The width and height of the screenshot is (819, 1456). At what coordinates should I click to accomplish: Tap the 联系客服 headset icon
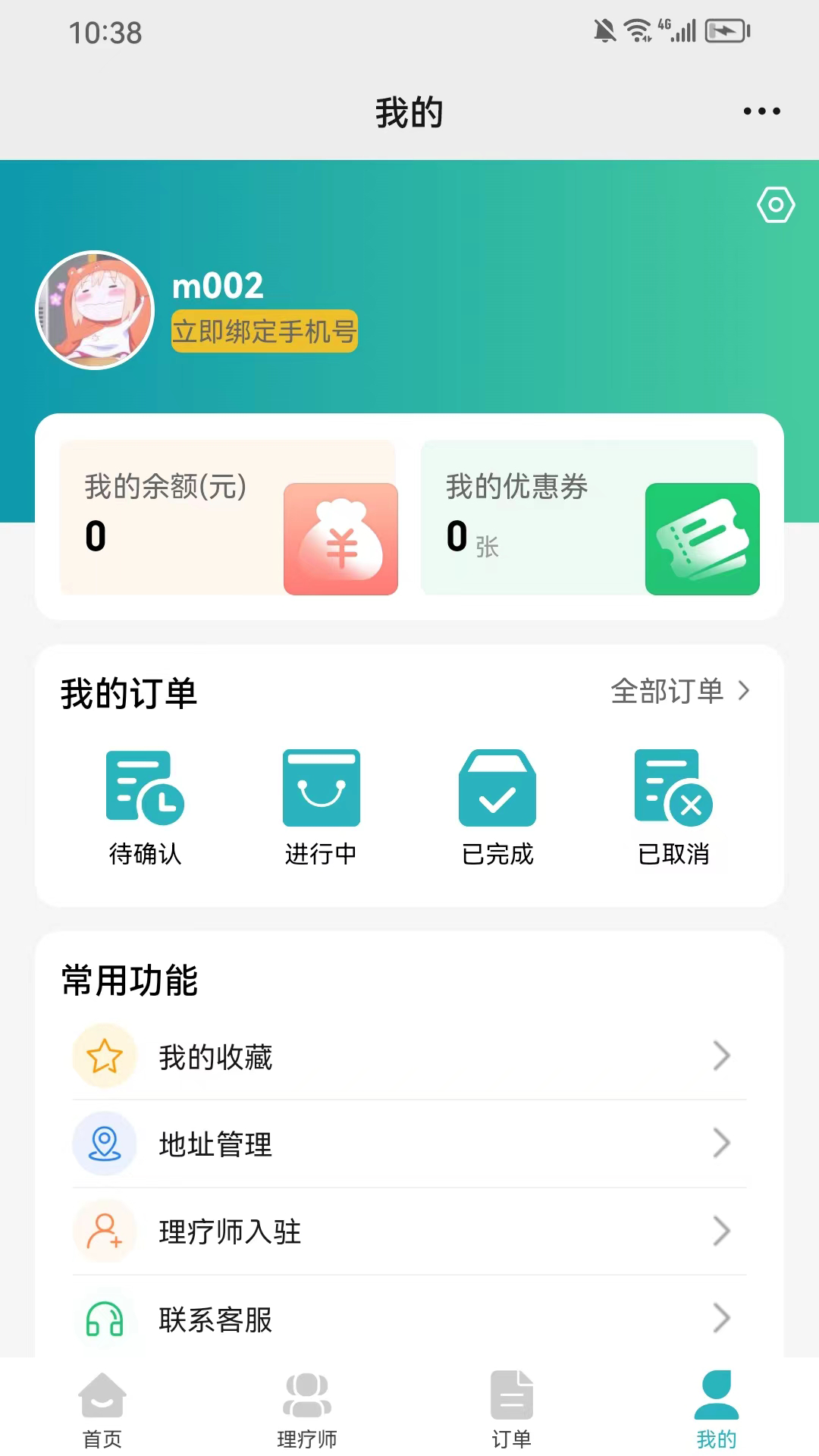pyautogui.click(x=105, y=1319)
